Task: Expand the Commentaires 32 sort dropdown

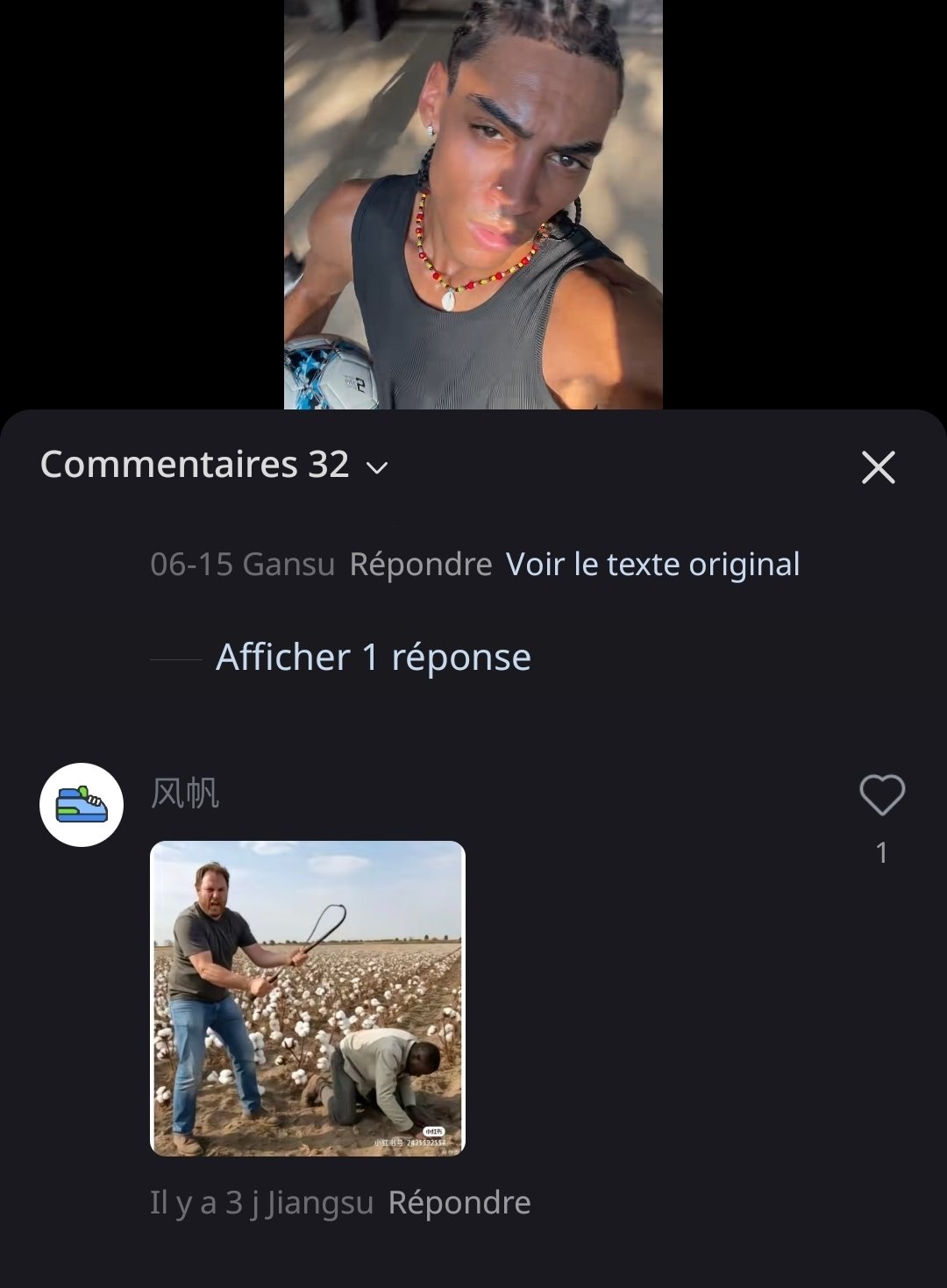Action: pos(377,467)
